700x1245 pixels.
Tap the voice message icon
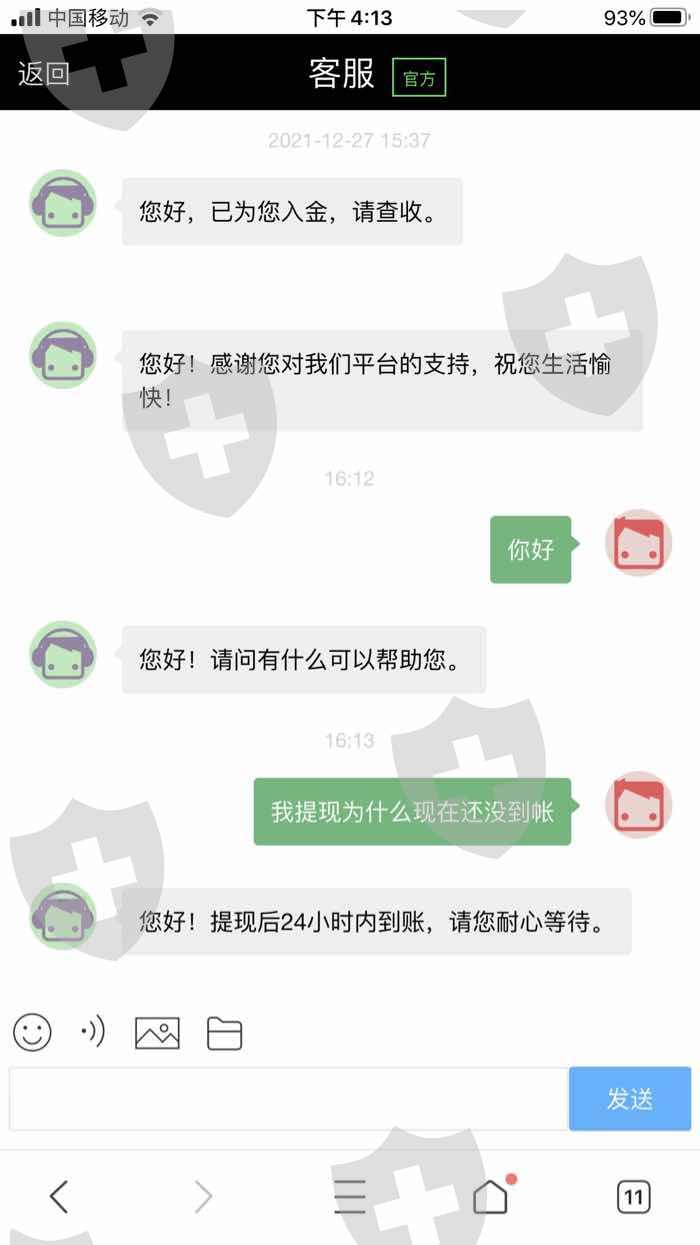(x=93, y=1031)
